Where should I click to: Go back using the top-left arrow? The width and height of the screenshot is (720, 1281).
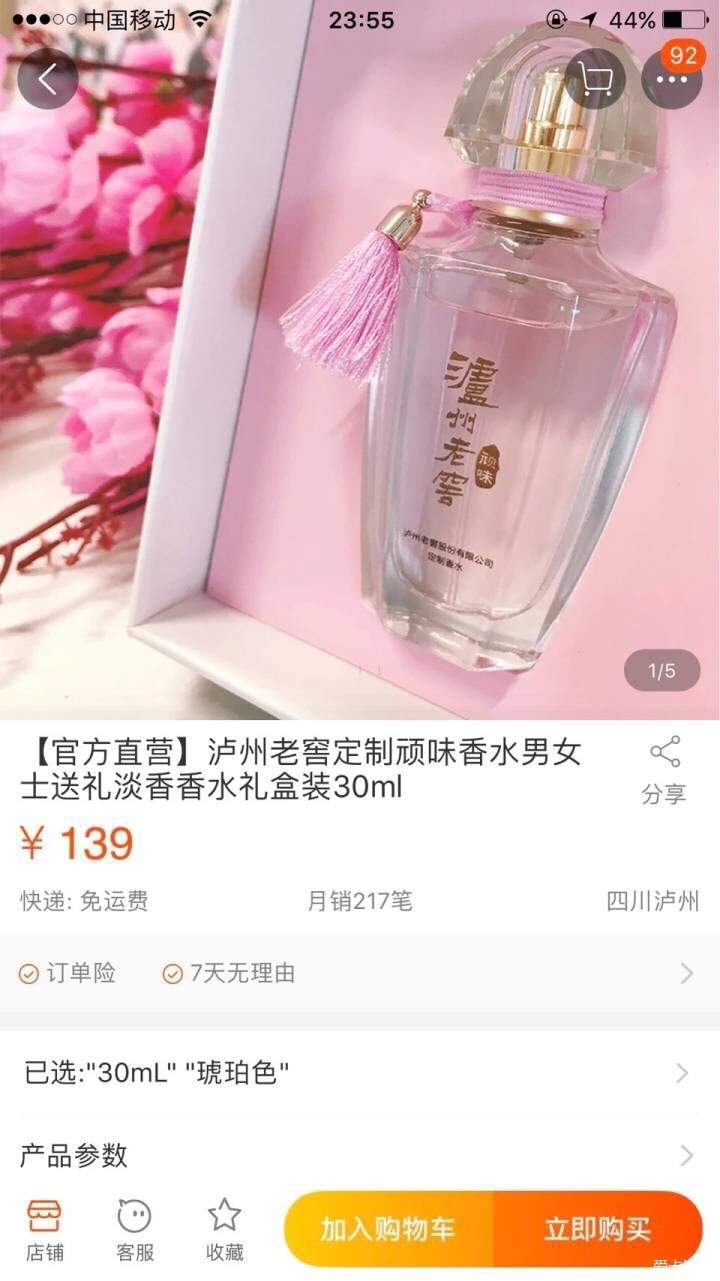click(x=47, y=78)
